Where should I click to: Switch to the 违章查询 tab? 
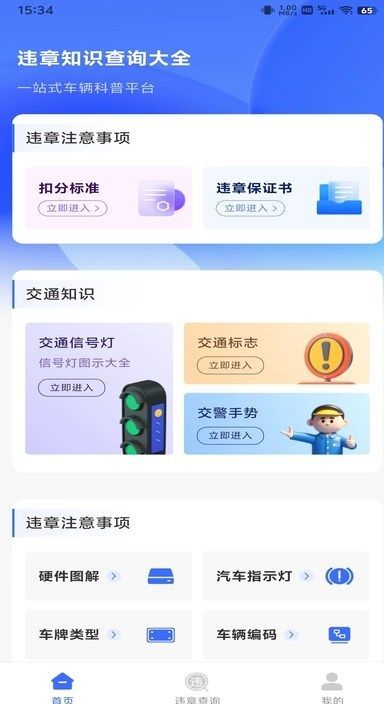197,687
